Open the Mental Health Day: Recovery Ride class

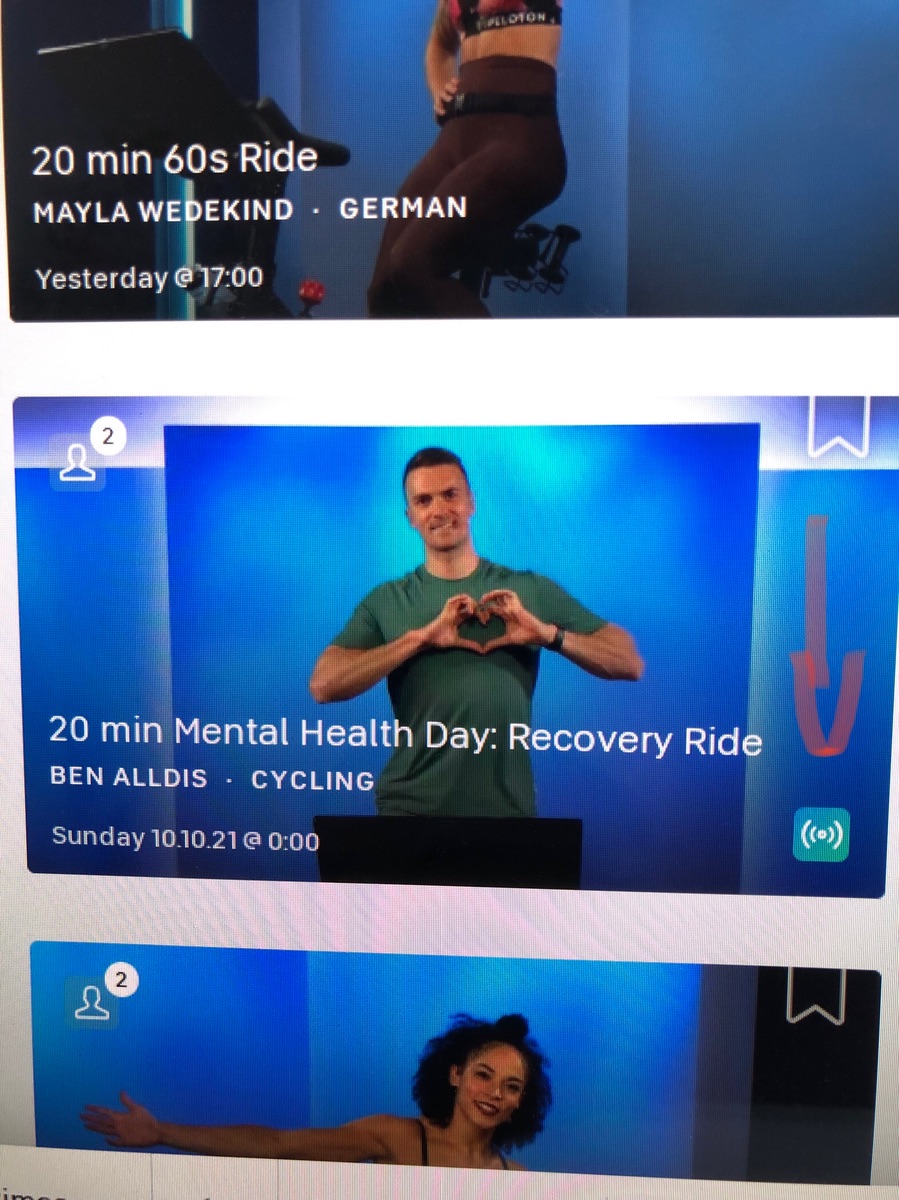404,739
